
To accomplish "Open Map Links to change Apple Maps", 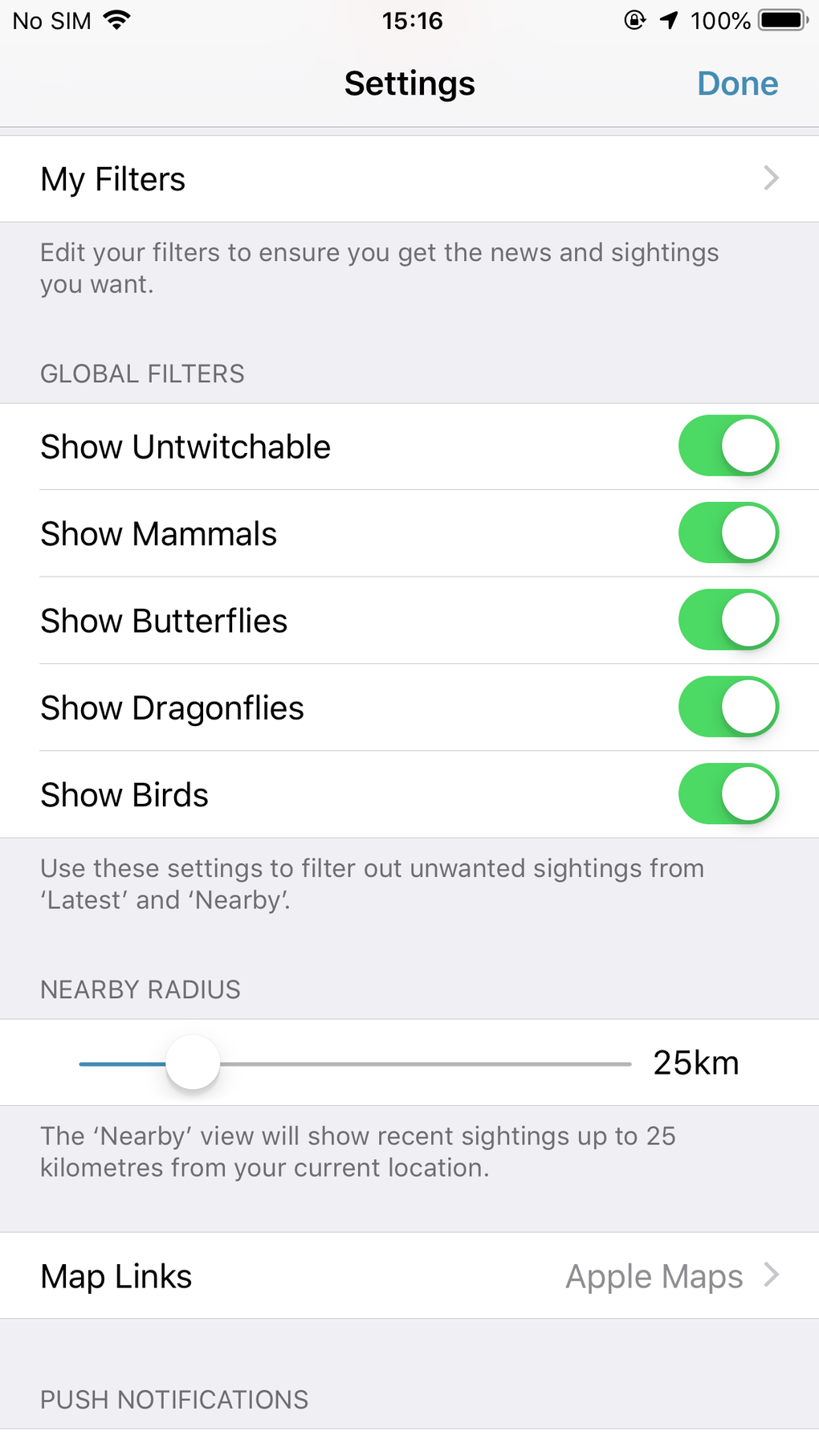I will tap(409, 1275).
